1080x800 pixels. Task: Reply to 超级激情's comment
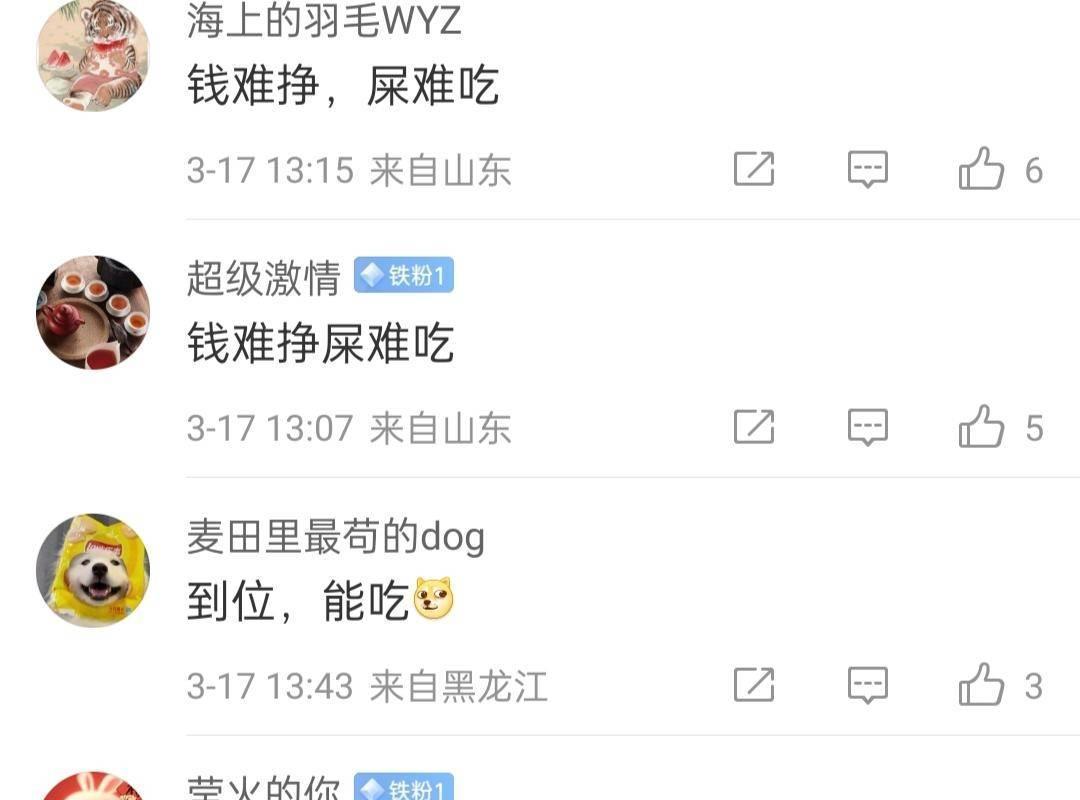pyautogui.click(x=867, y=427)
